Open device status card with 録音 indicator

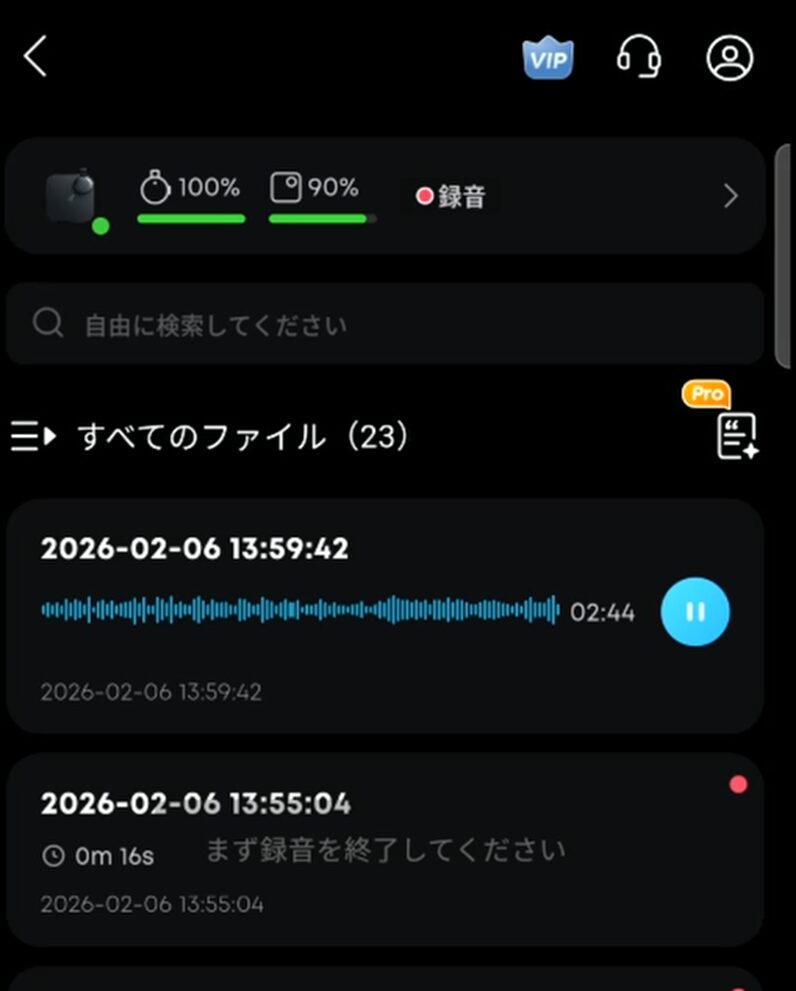tap(385, 196)
